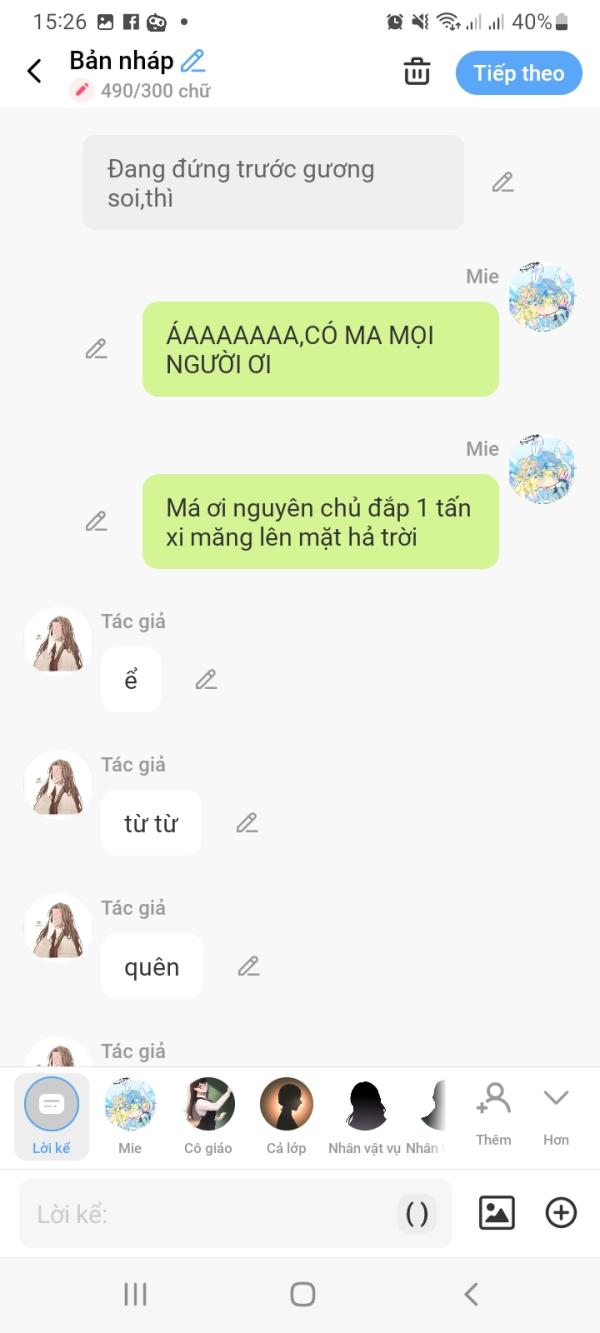Add a new character with Thêm
Image resolution: width=600 pixels, height=1333 pixels.
[494, 1113]
